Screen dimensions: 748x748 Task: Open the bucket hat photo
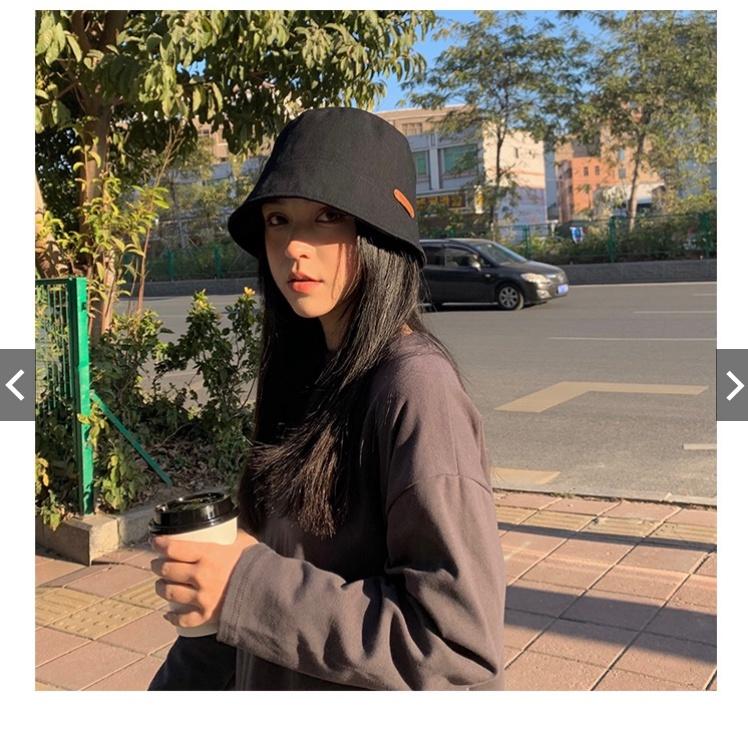375,350
